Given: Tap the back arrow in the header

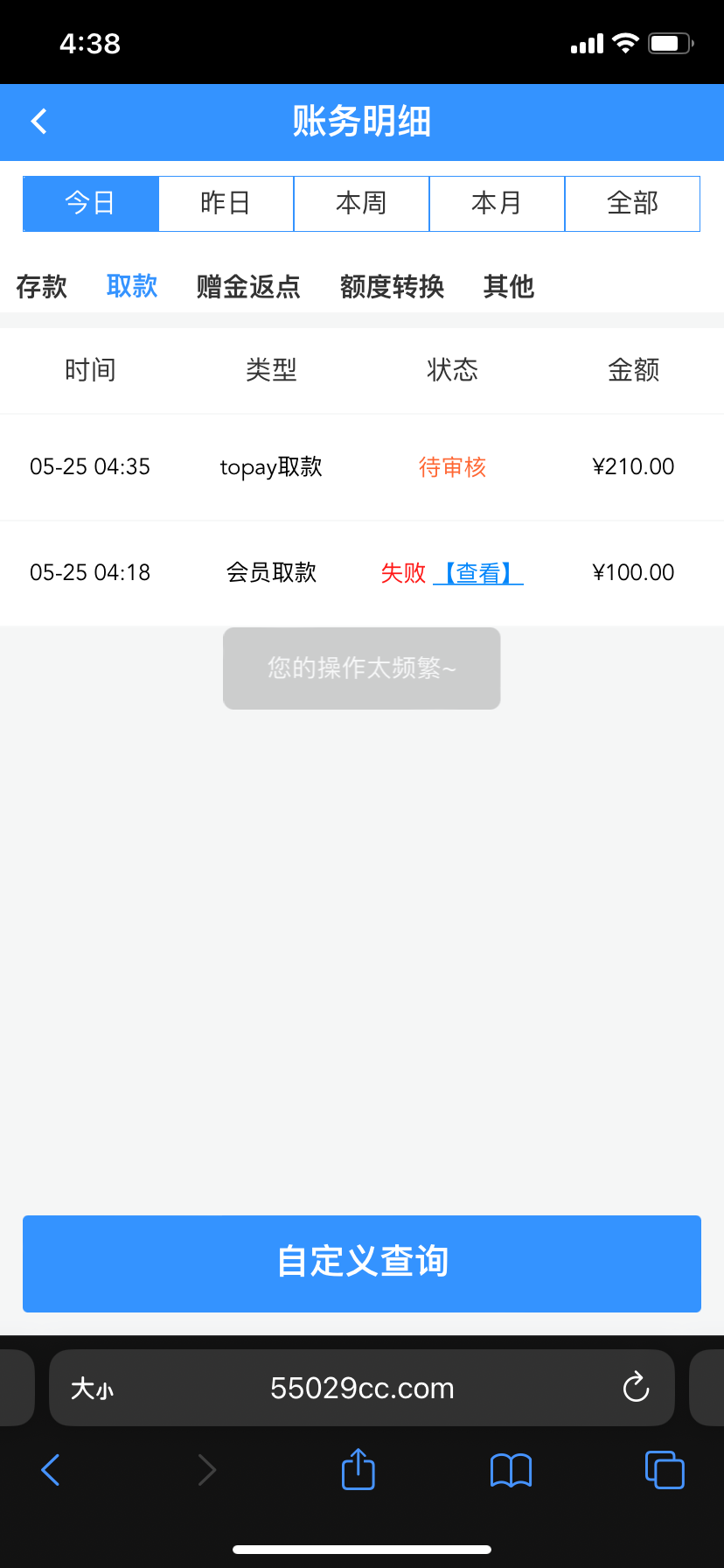Looking at the screenshot, I should pyautogui.click(x=38, y=122).
